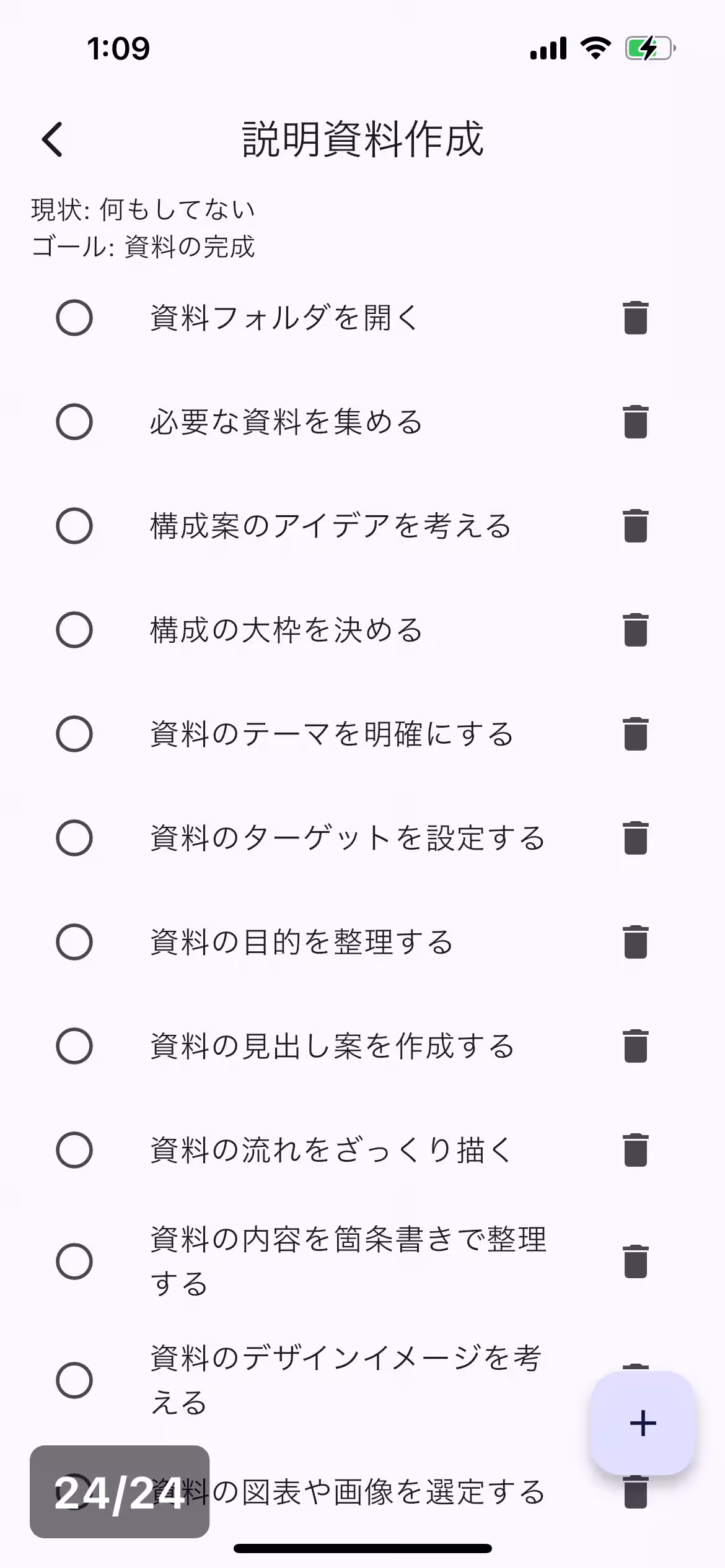The width and height of the screenshot is (725, 1568).
Task: Delete the 資料の目的を整理する task
Action: pyautogui.click(x=637, y=943)
